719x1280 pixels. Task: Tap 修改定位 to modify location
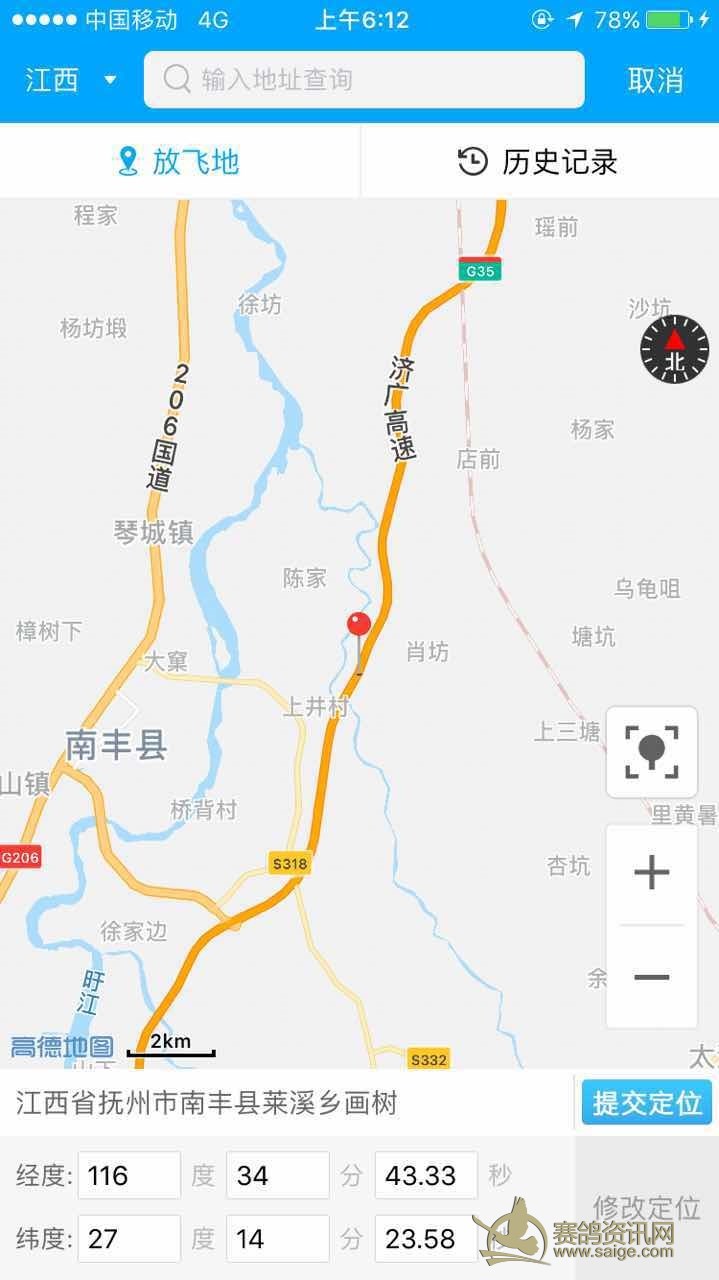click(646, 1208)
